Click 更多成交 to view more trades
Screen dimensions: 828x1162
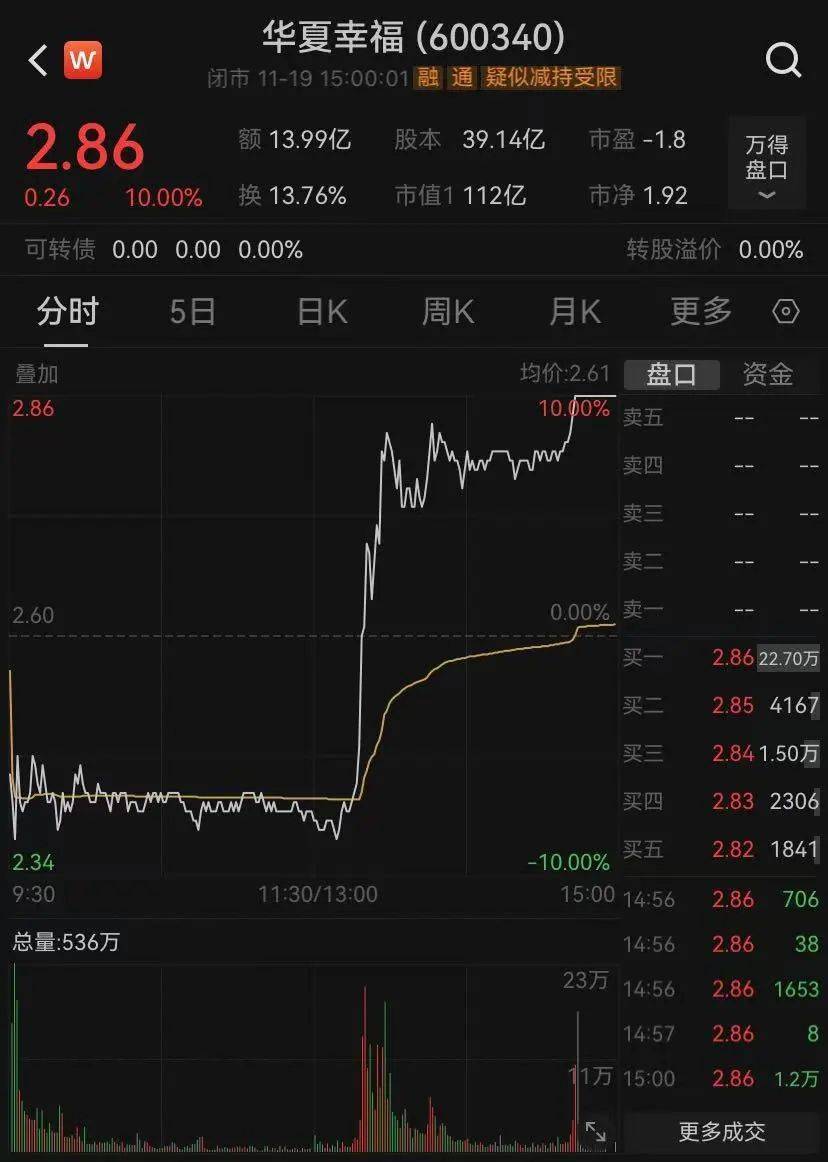tap(722, 1132)
